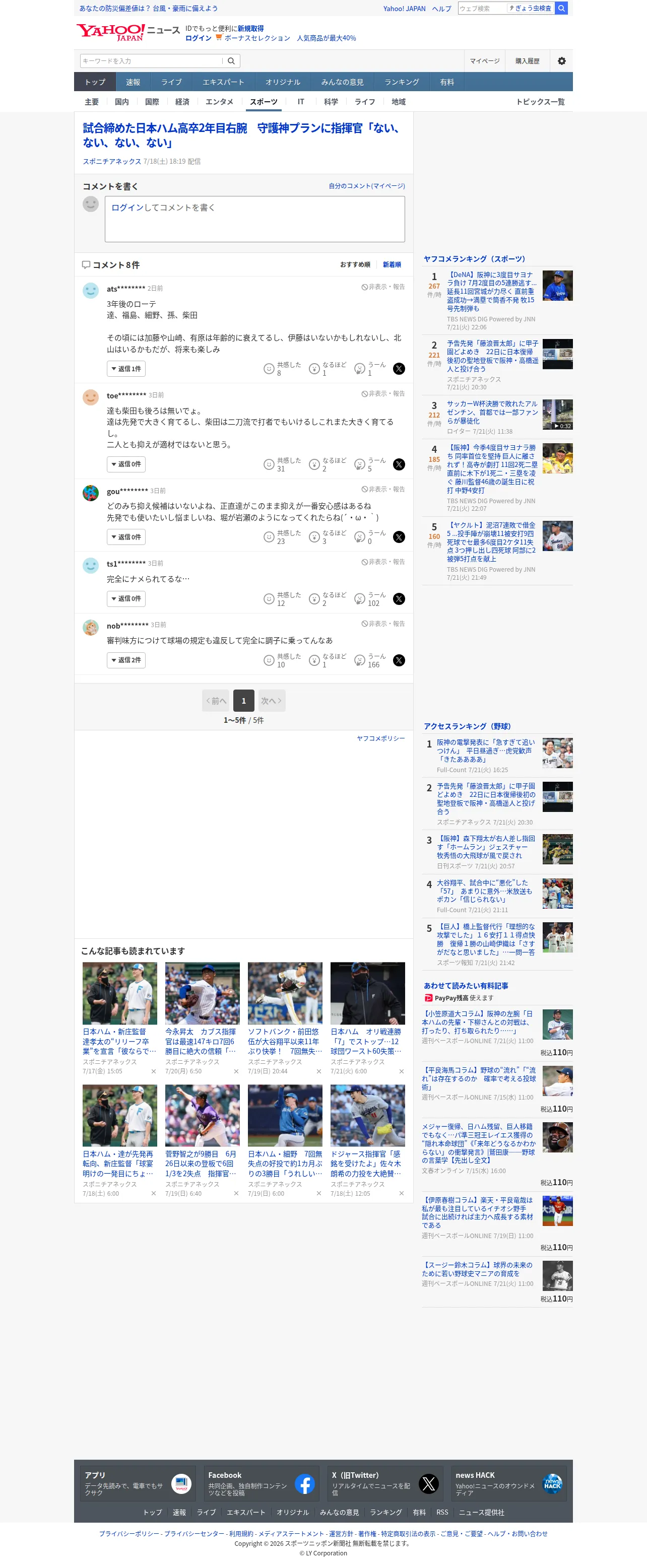Select the エンタメ category tab
This screenshot has height=1568, width=647.
(219, 102)
